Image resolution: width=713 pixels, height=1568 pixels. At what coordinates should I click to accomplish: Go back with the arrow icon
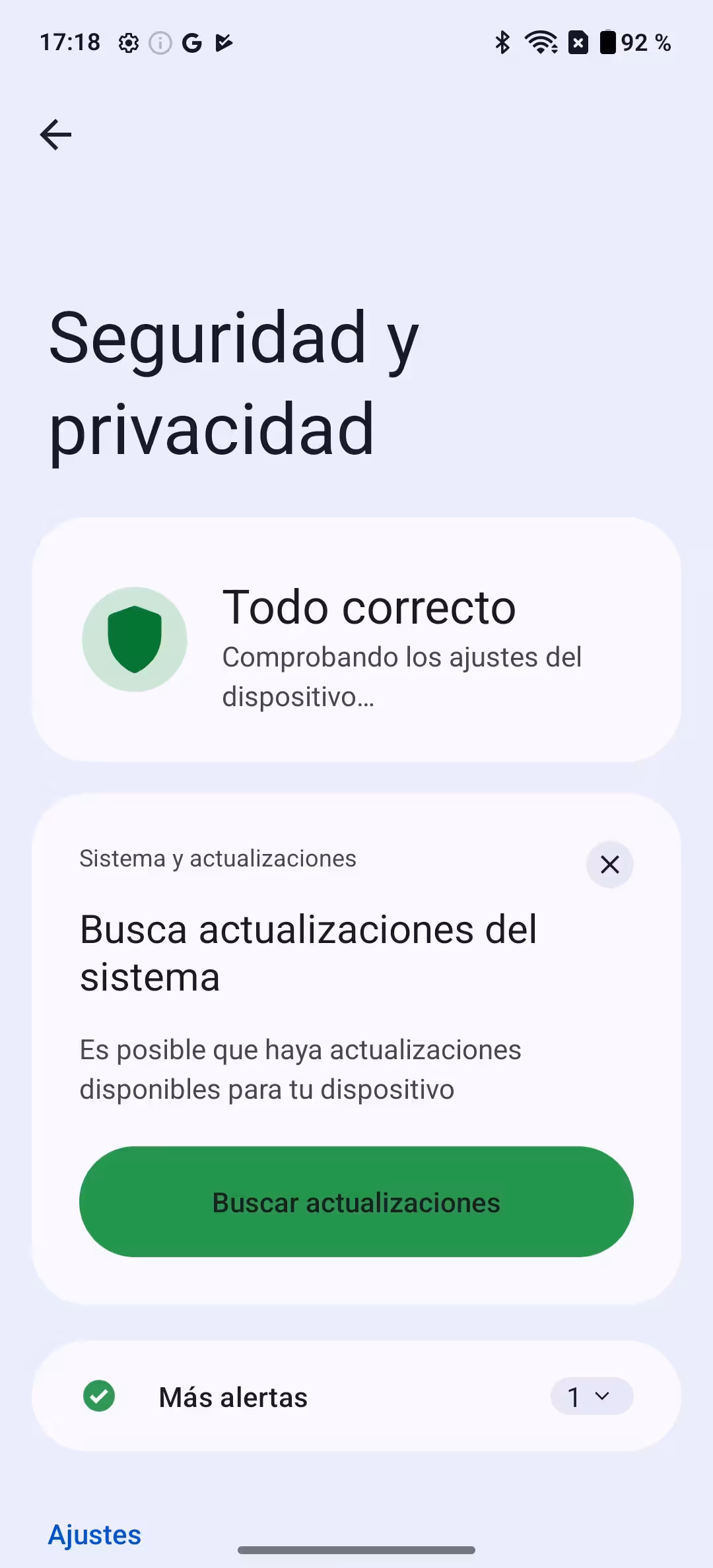(x=55, y=135)
